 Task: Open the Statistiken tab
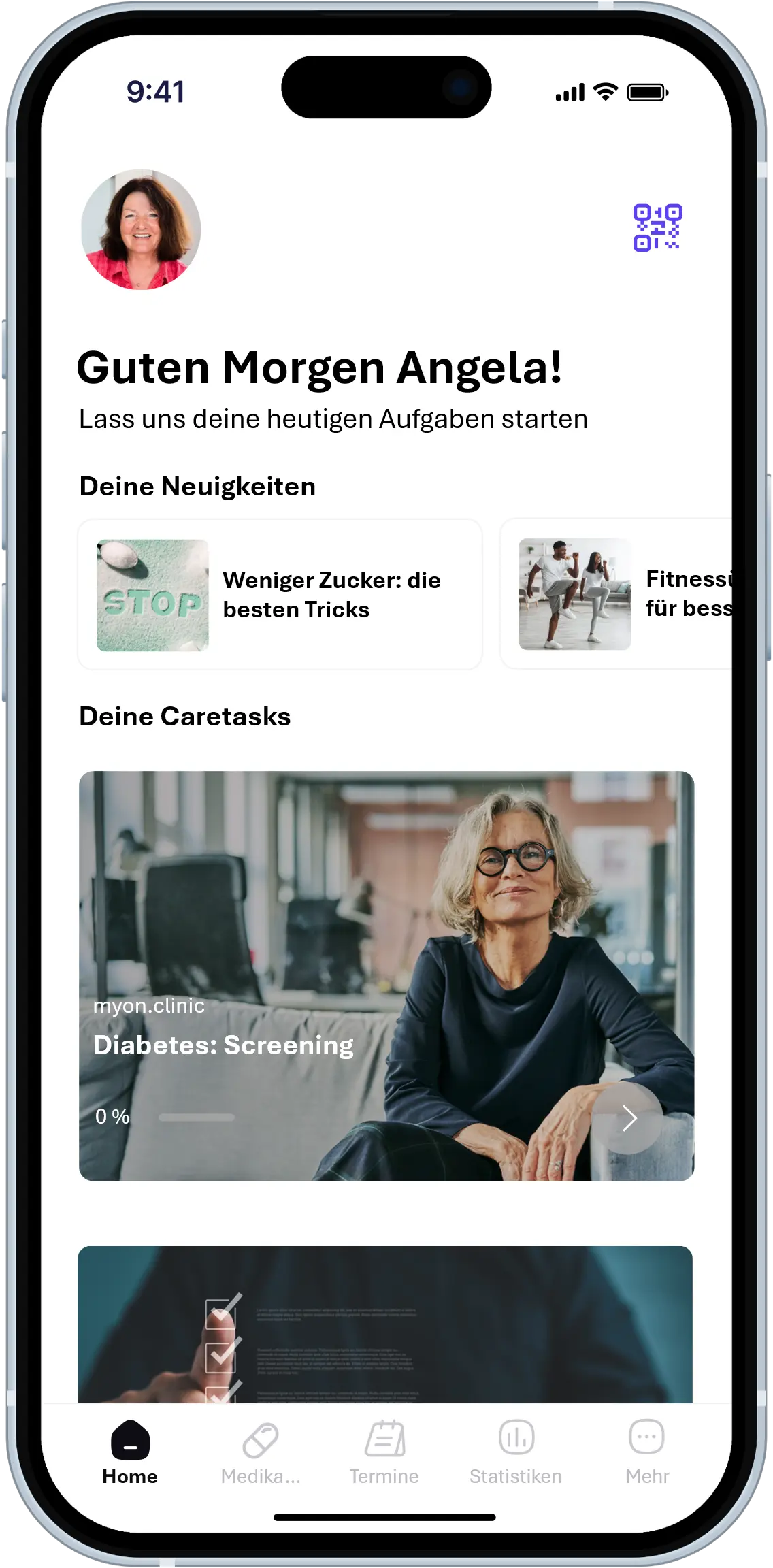[516, 1452]
